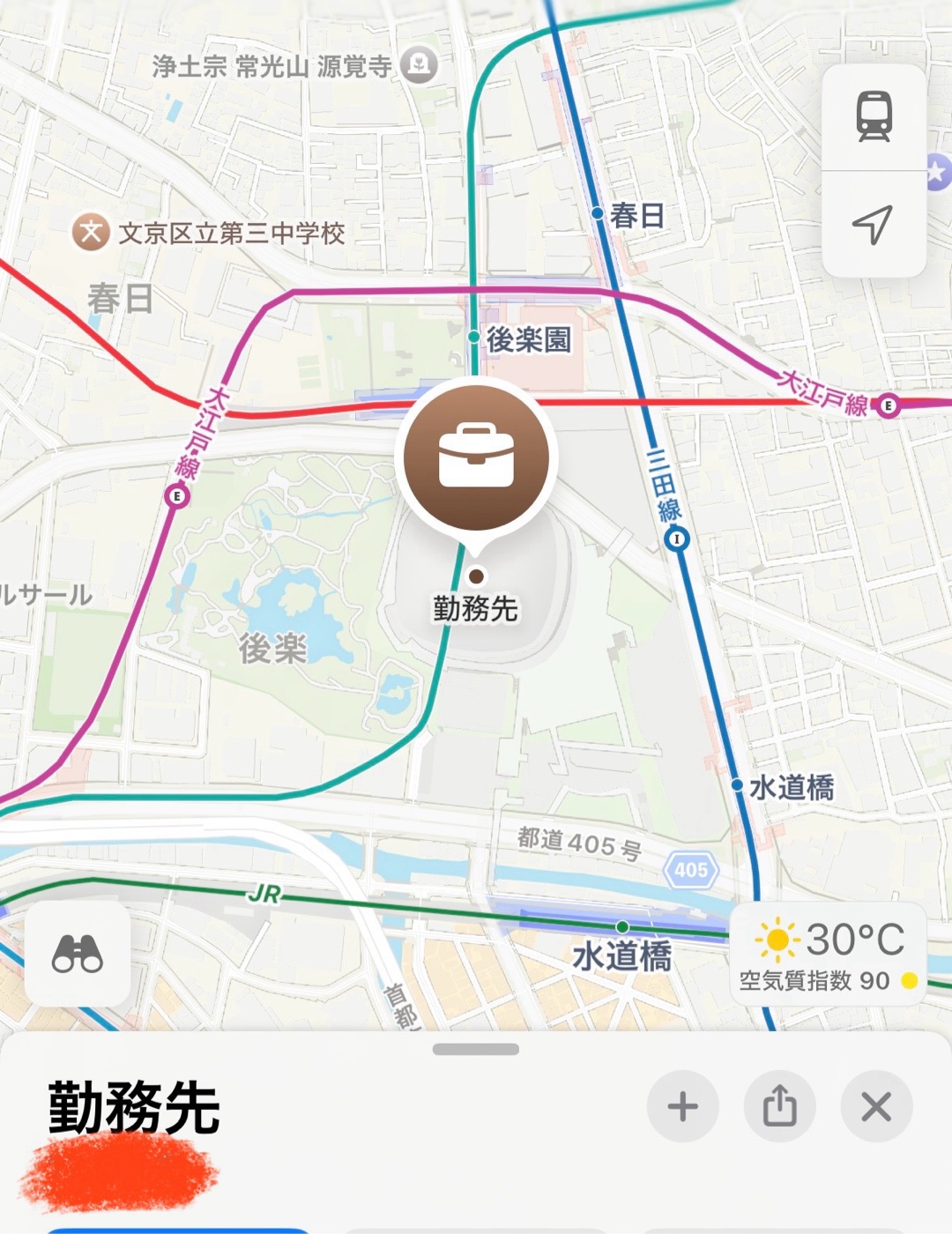Share the 勤務先 location

[x=779, y=1106]
